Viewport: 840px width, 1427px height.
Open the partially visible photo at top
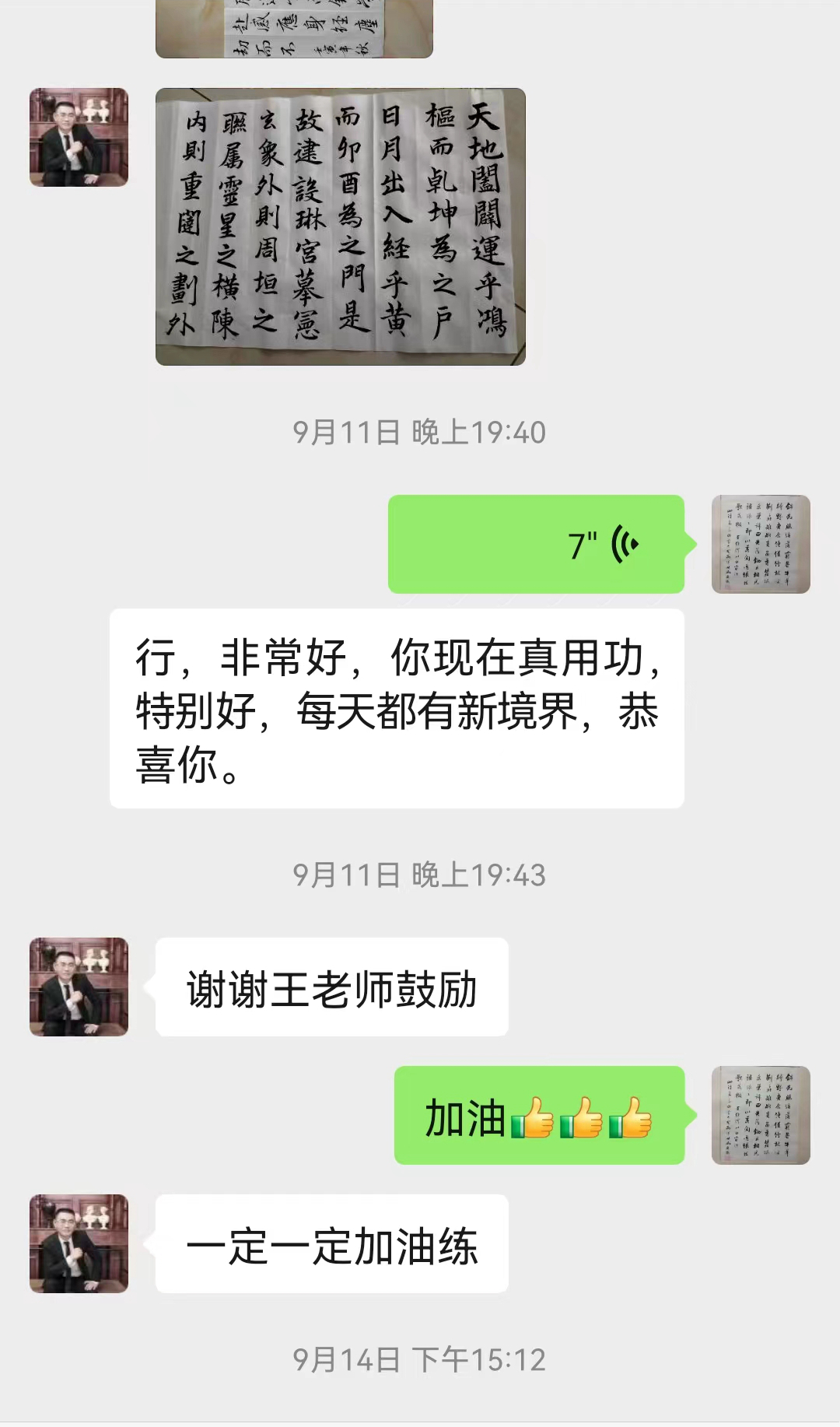pos(294,29)
